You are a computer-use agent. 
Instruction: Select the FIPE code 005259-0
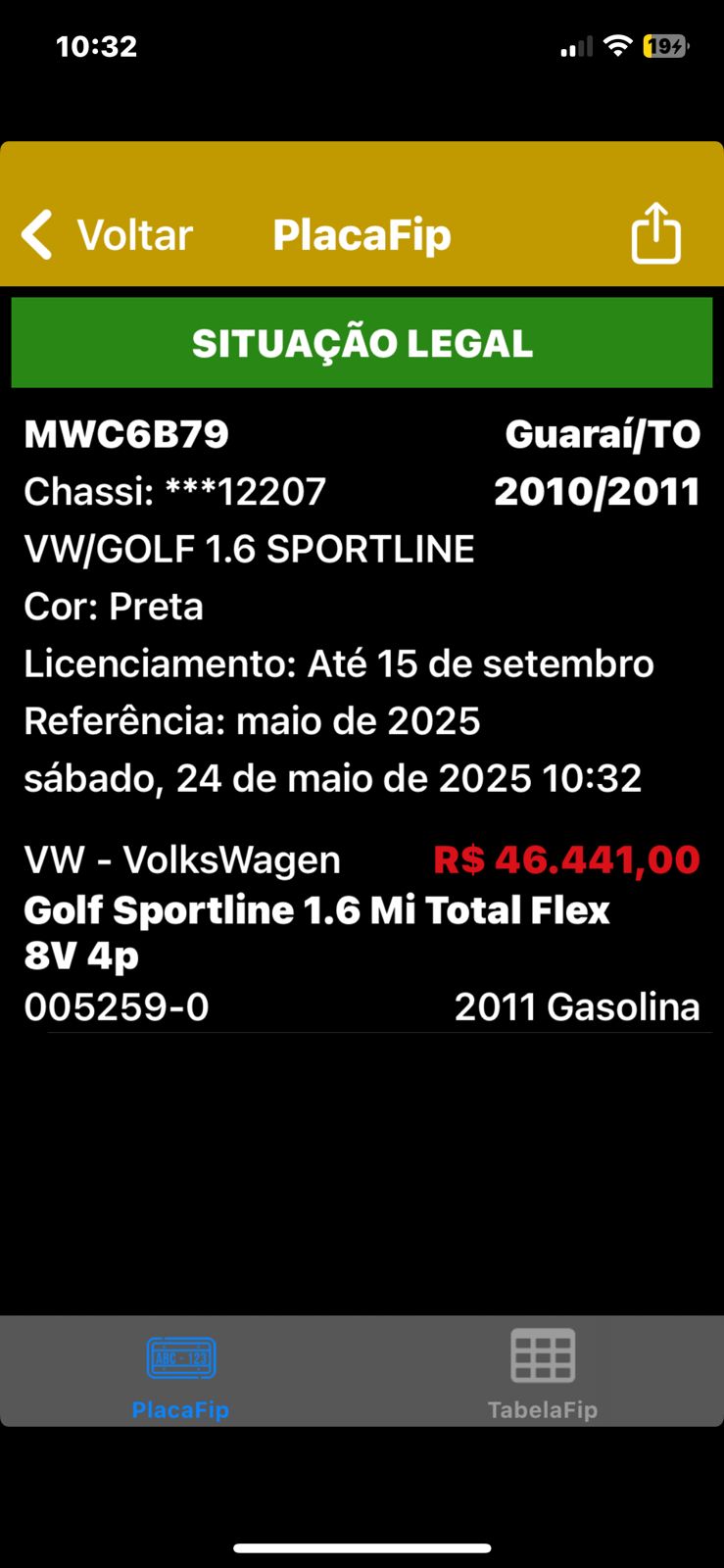[x=116, y=1006]
